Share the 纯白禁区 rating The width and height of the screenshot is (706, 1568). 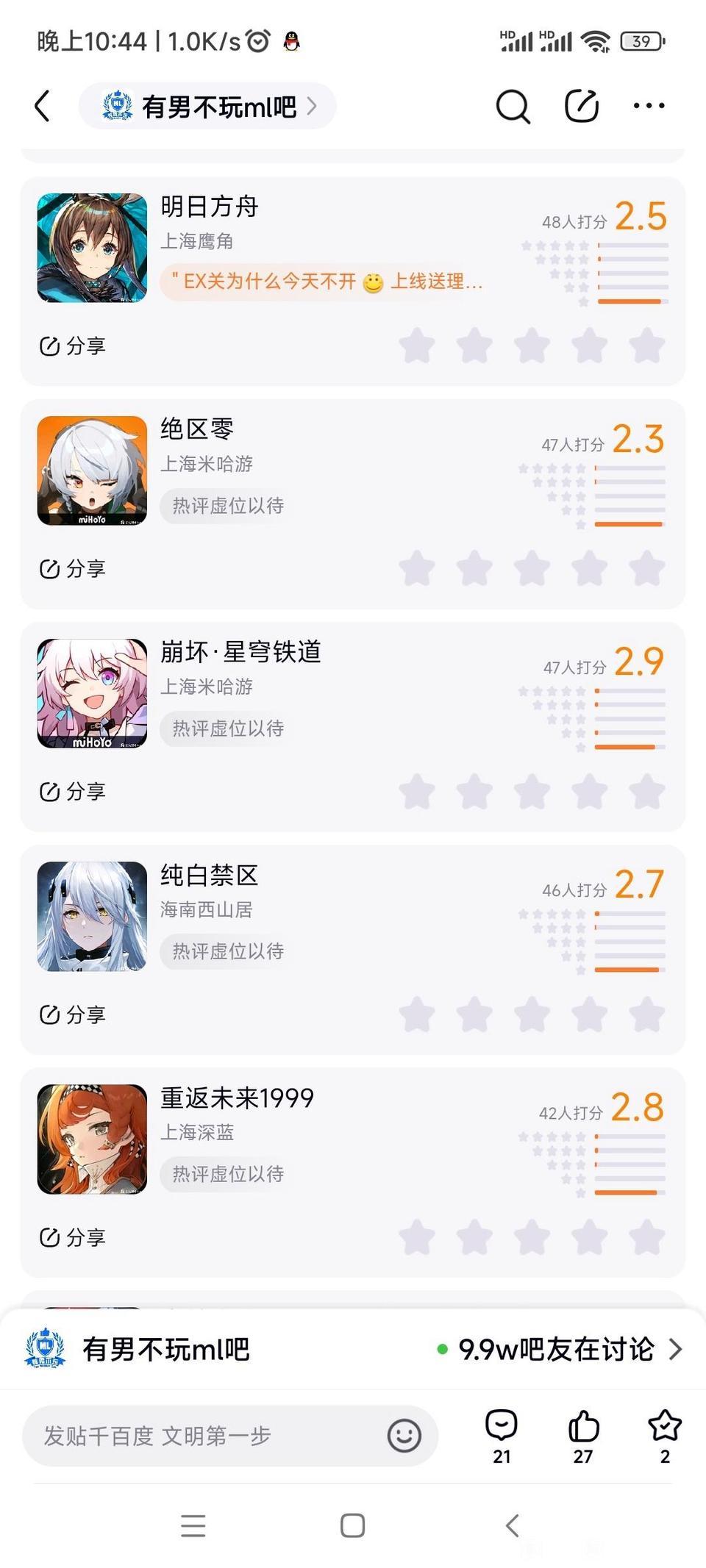click(x=72, y=1015)
